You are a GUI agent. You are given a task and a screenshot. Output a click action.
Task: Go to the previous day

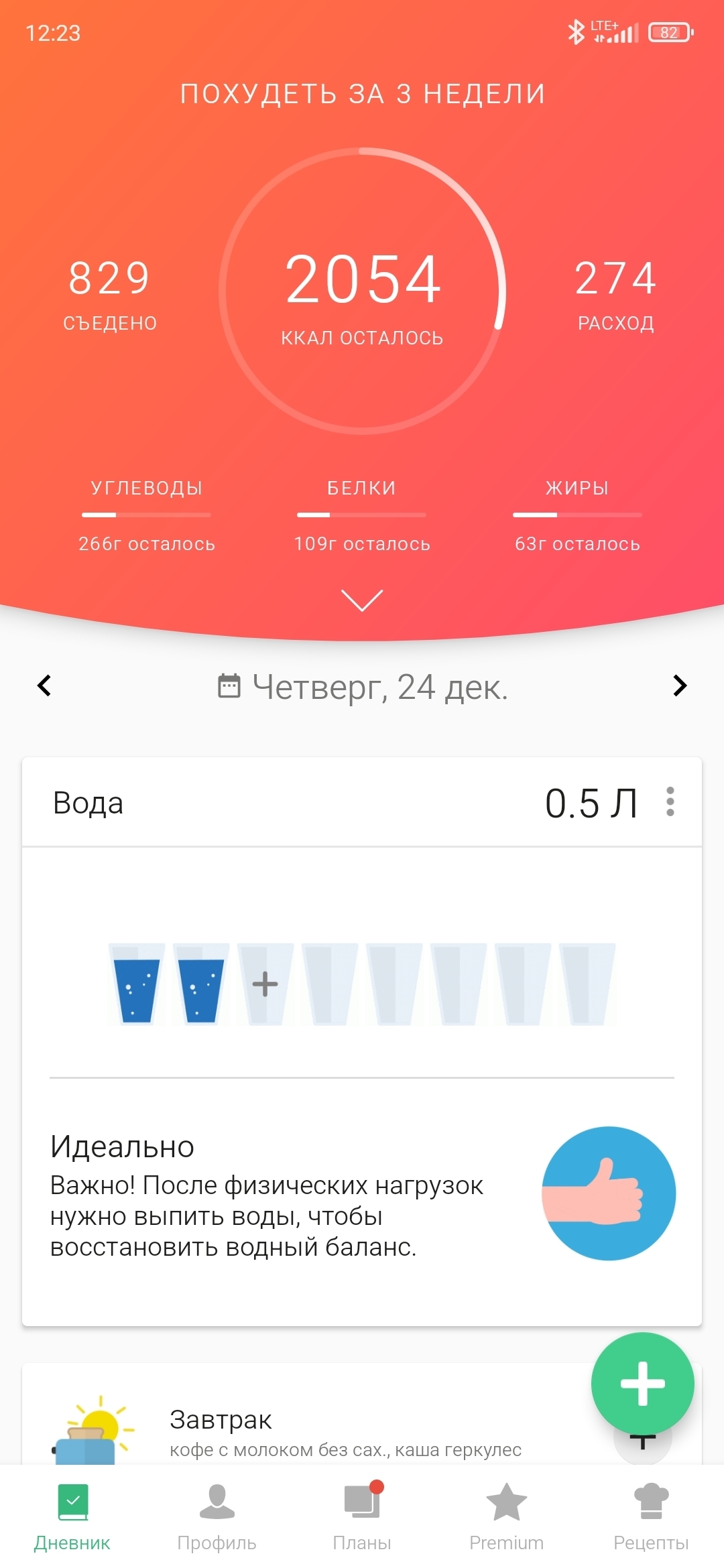point(44,685)
